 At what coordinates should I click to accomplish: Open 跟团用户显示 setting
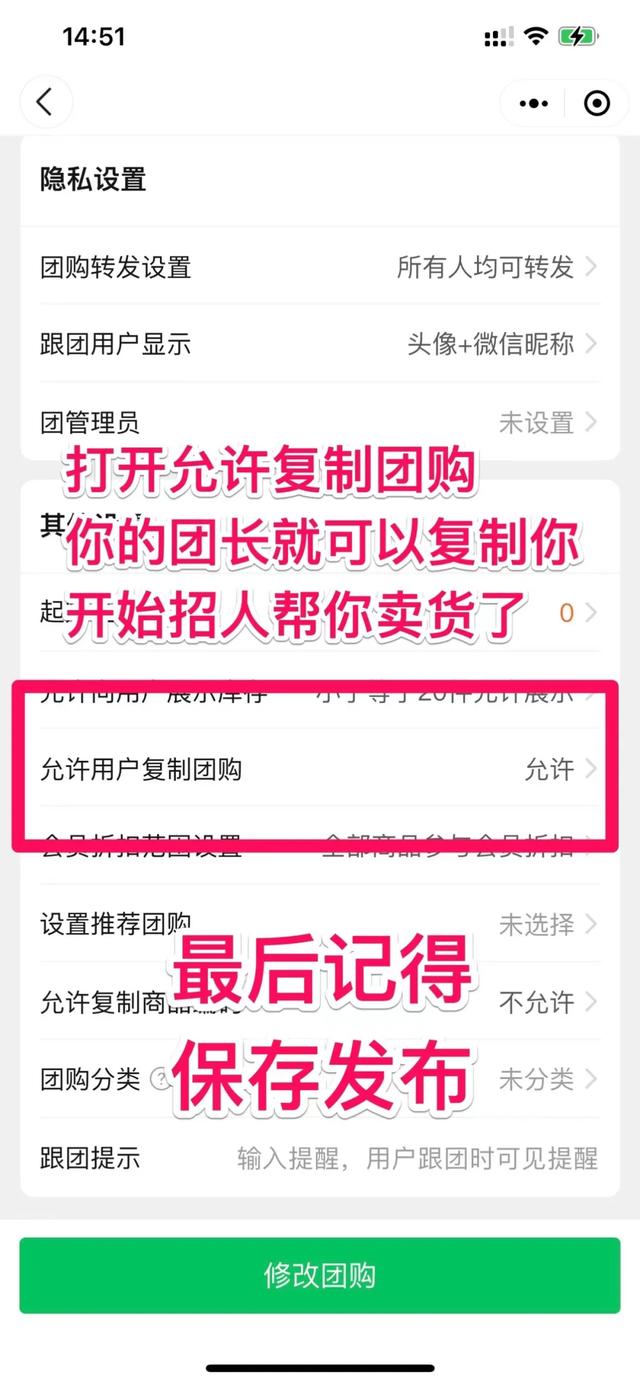(x=319, y=345)
